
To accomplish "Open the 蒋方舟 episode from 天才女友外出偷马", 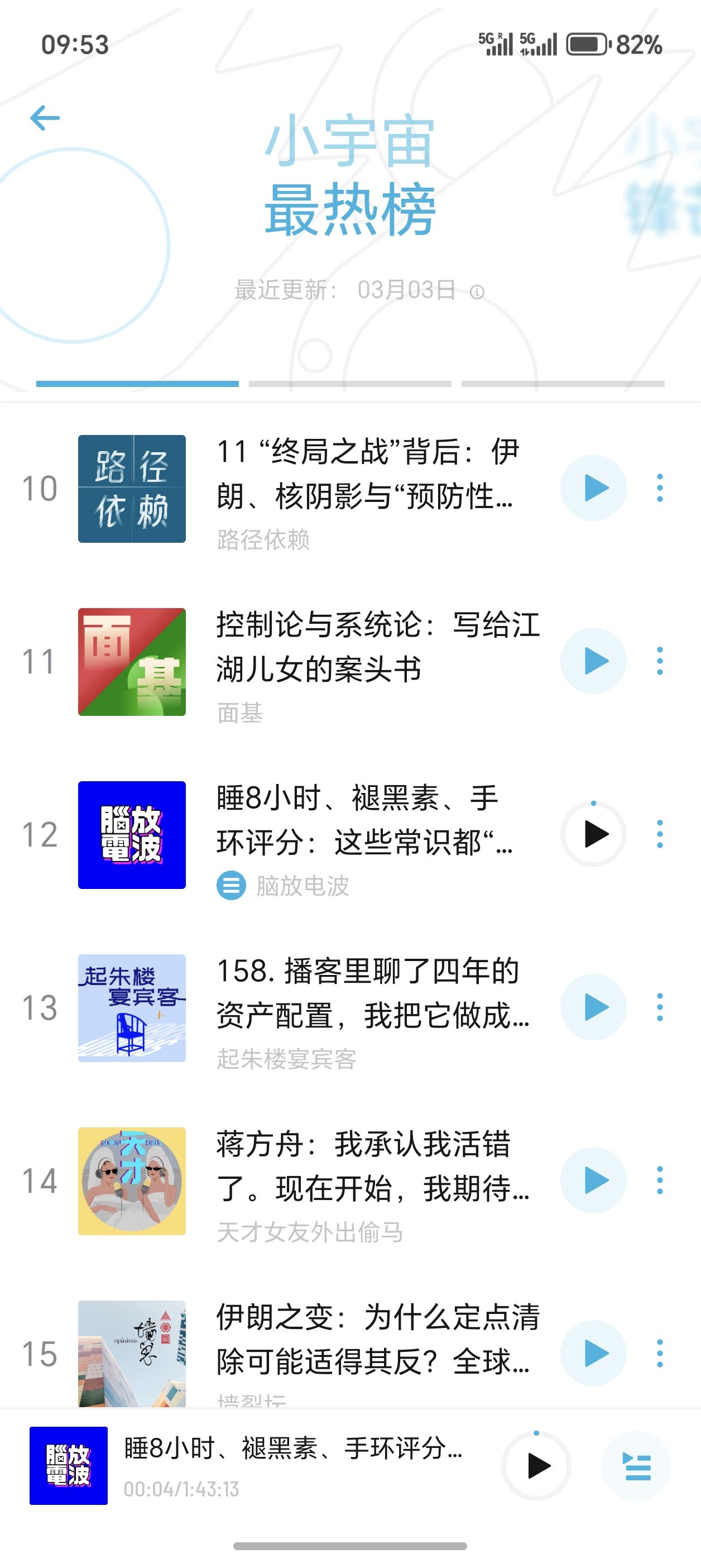I will point(372,1167).
